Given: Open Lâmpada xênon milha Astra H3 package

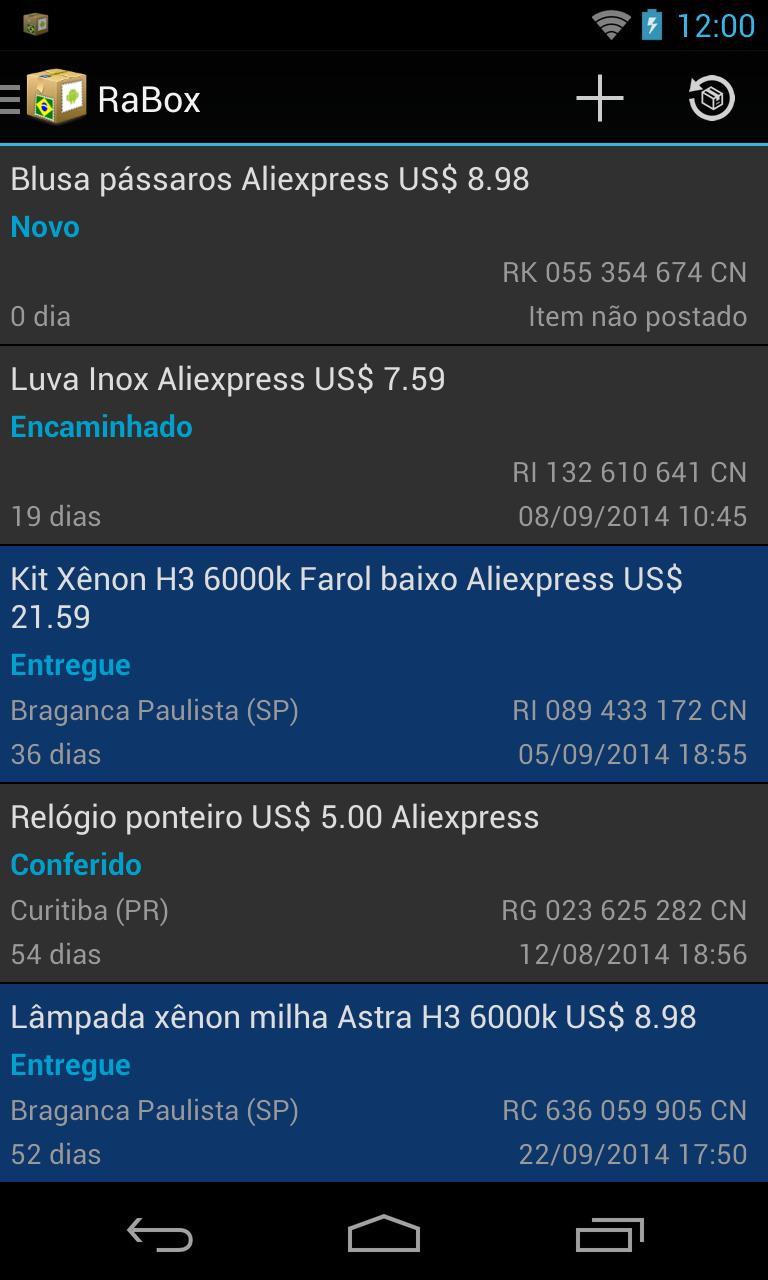Looking at the screenshot, I should coord(384,1083).
